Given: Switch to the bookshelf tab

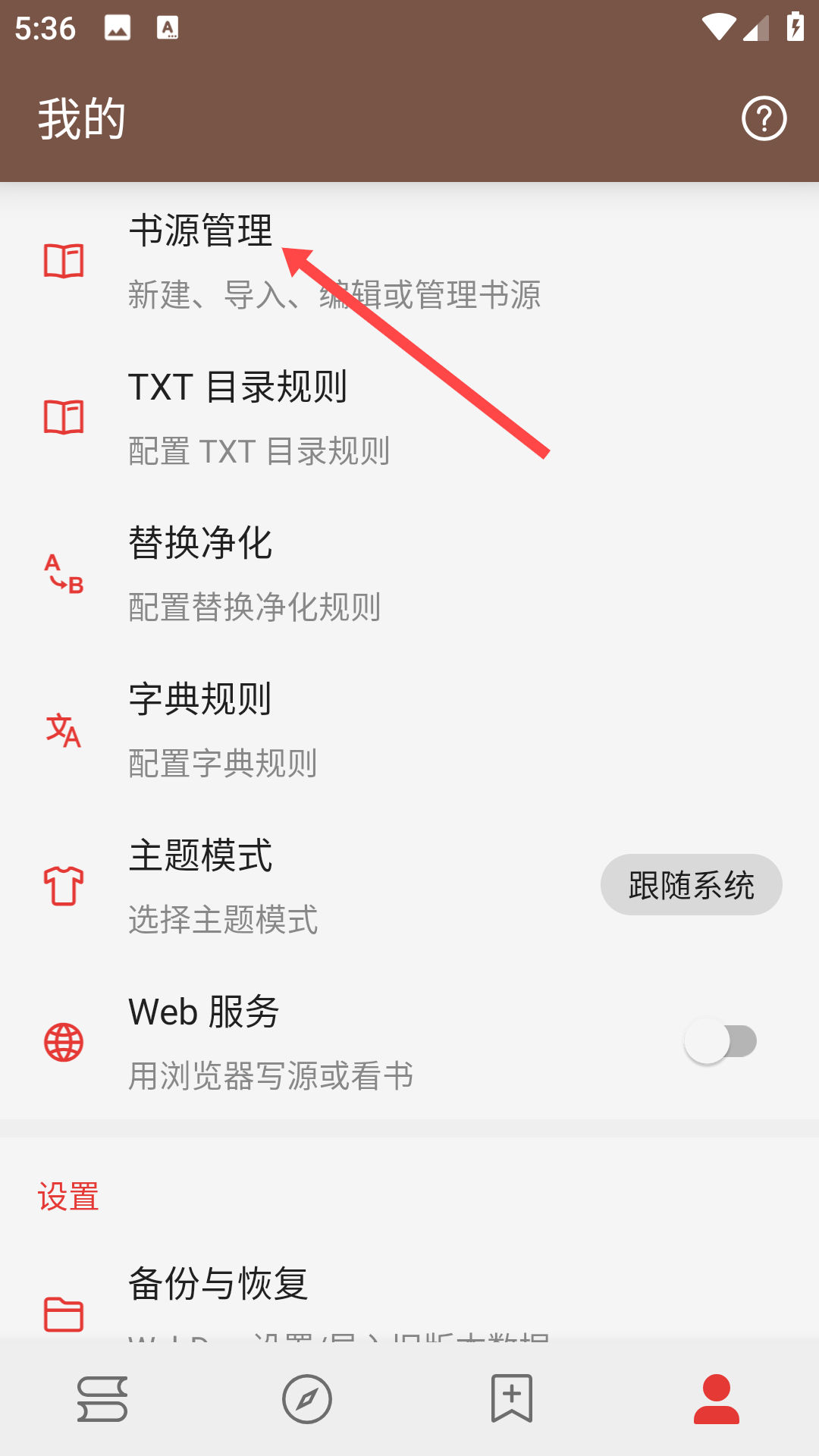Looking at the screenshot, I should [102, 1399].
